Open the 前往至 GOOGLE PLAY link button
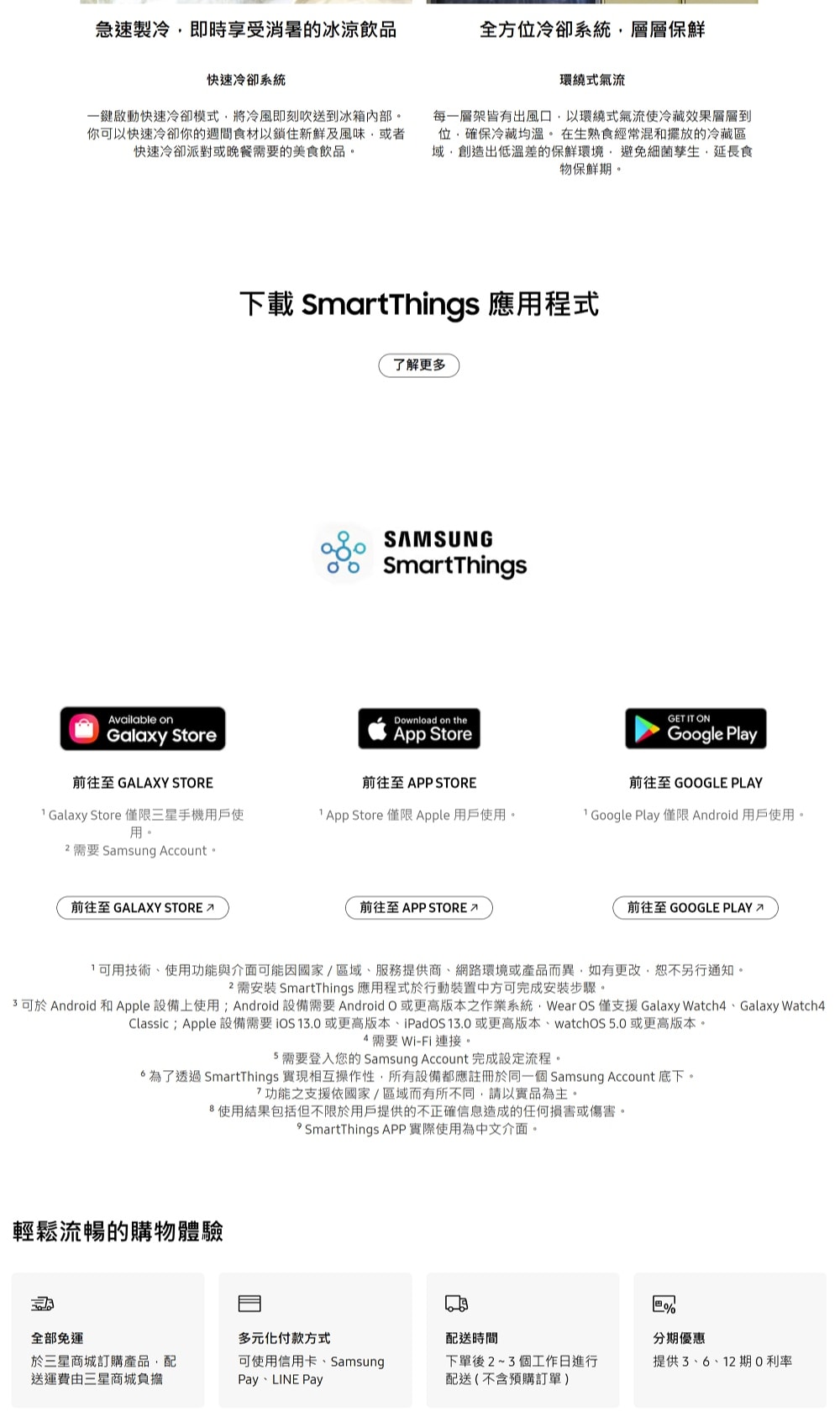The image size is (840, 1422). (x=696, y=908)
